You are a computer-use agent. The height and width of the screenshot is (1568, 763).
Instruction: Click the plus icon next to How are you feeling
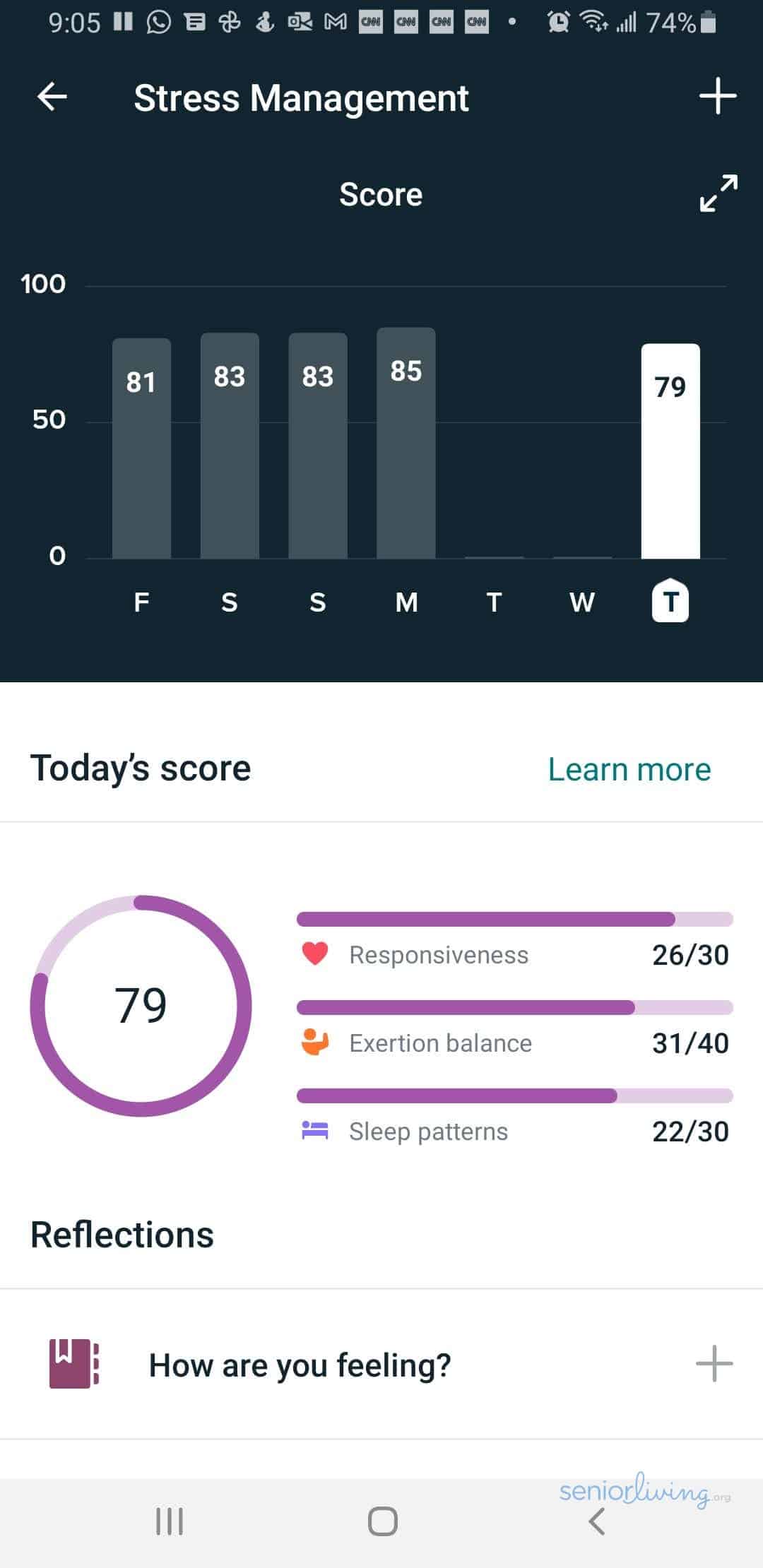(715, 1364)
